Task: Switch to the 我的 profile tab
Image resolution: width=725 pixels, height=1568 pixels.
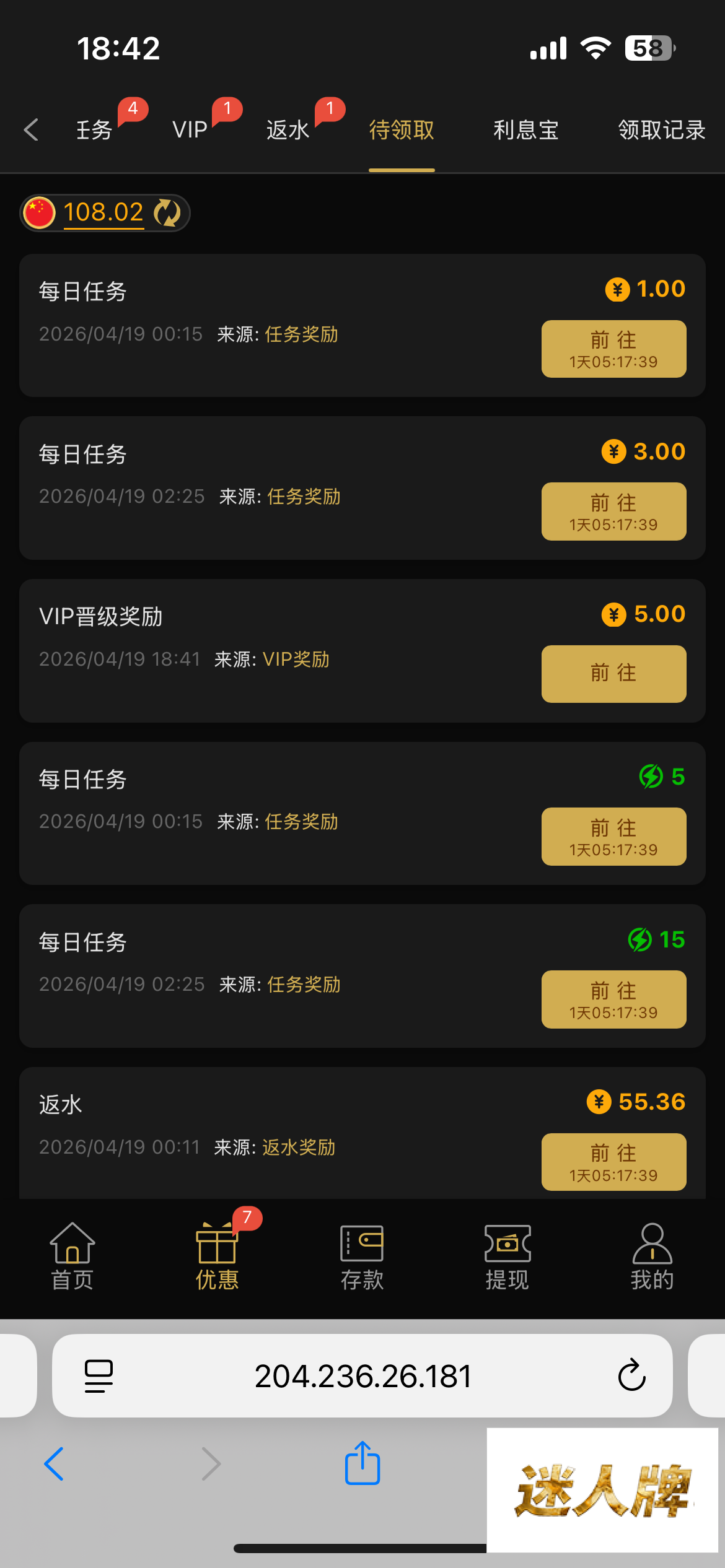Action: tap(652, 1257)
